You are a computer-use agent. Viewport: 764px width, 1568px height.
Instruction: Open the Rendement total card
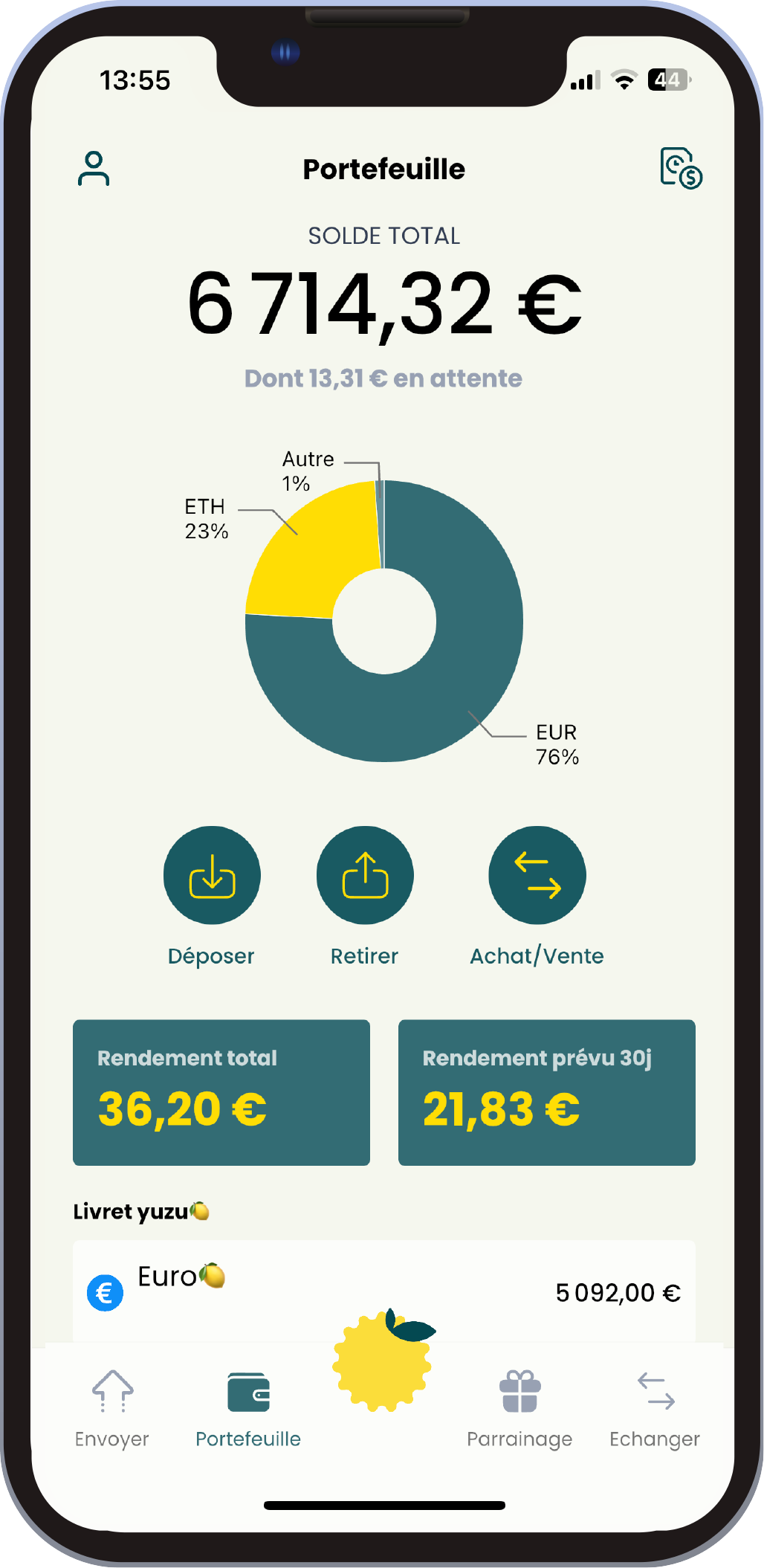point(221,1092)
